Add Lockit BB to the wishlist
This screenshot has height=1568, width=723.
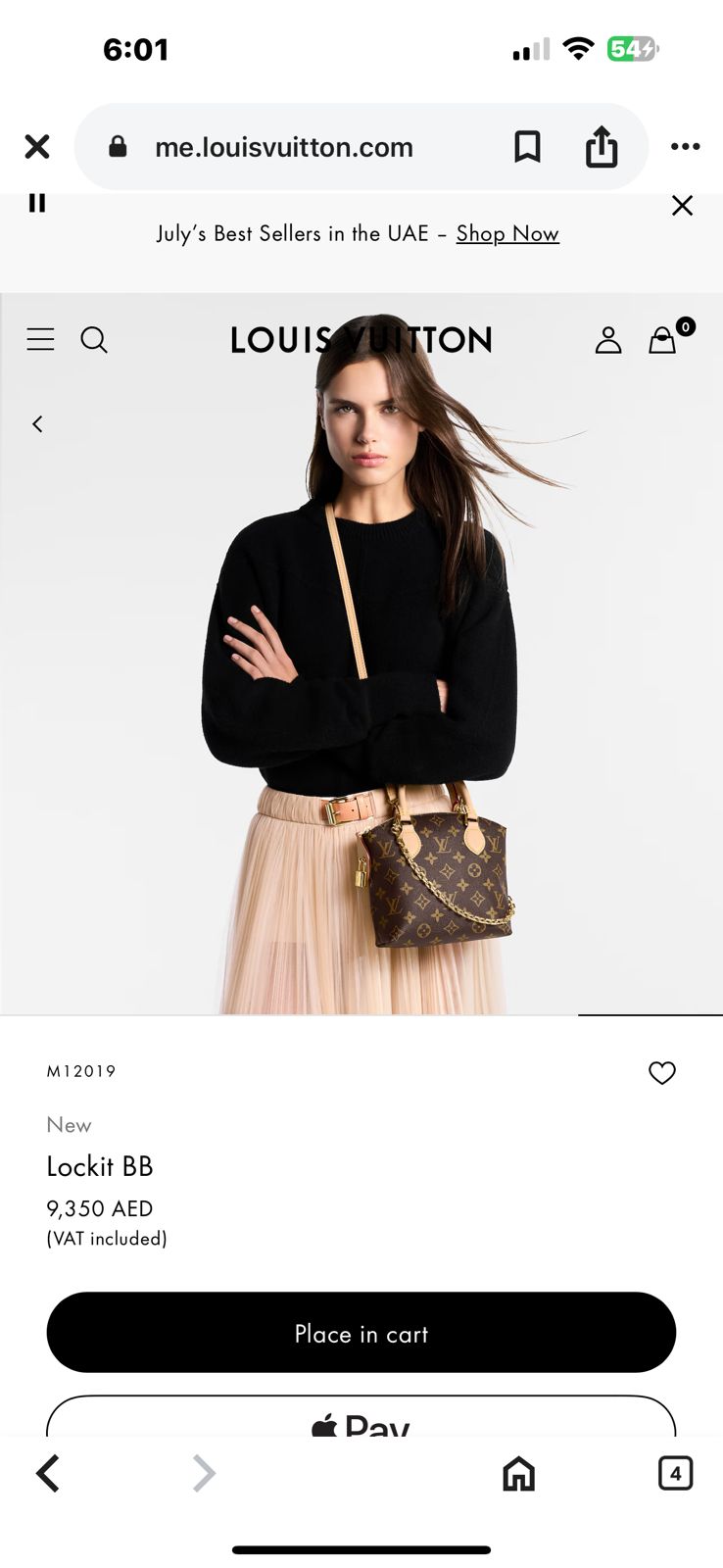[x=662, y=1073]
